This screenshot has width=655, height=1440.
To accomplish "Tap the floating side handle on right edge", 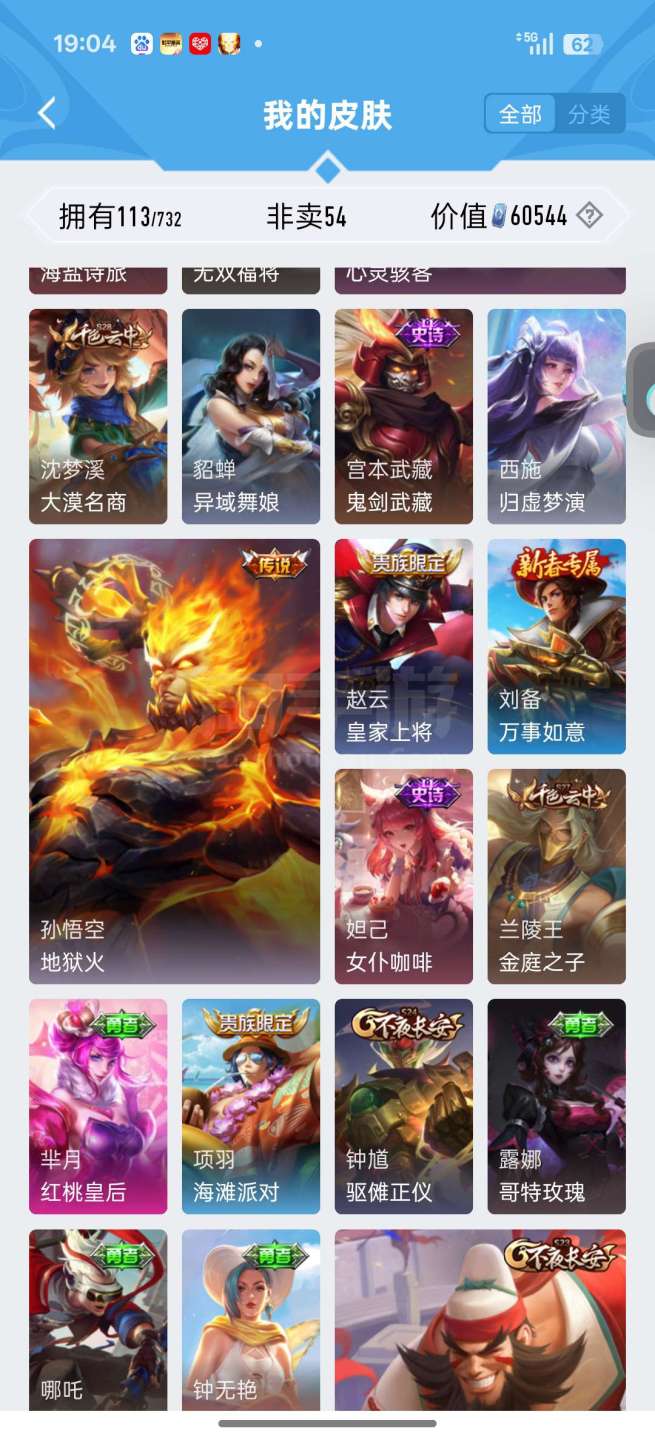I will 642,389.
